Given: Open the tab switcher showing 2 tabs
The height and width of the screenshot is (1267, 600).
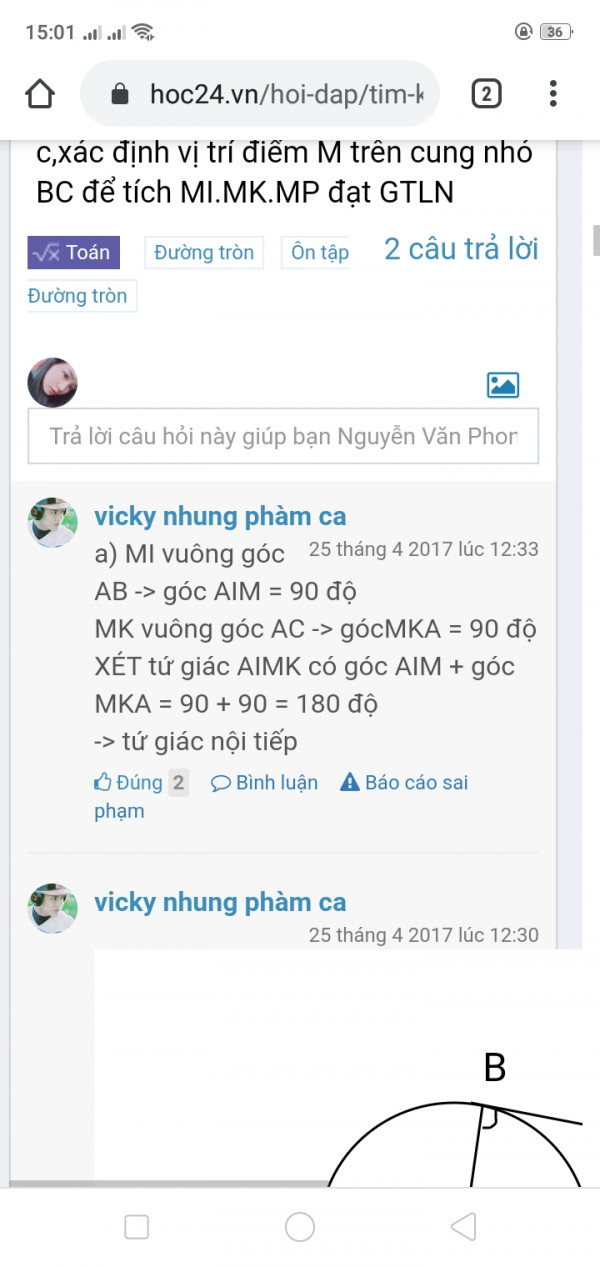Looking at the screenshot, I should click(486, 94).
